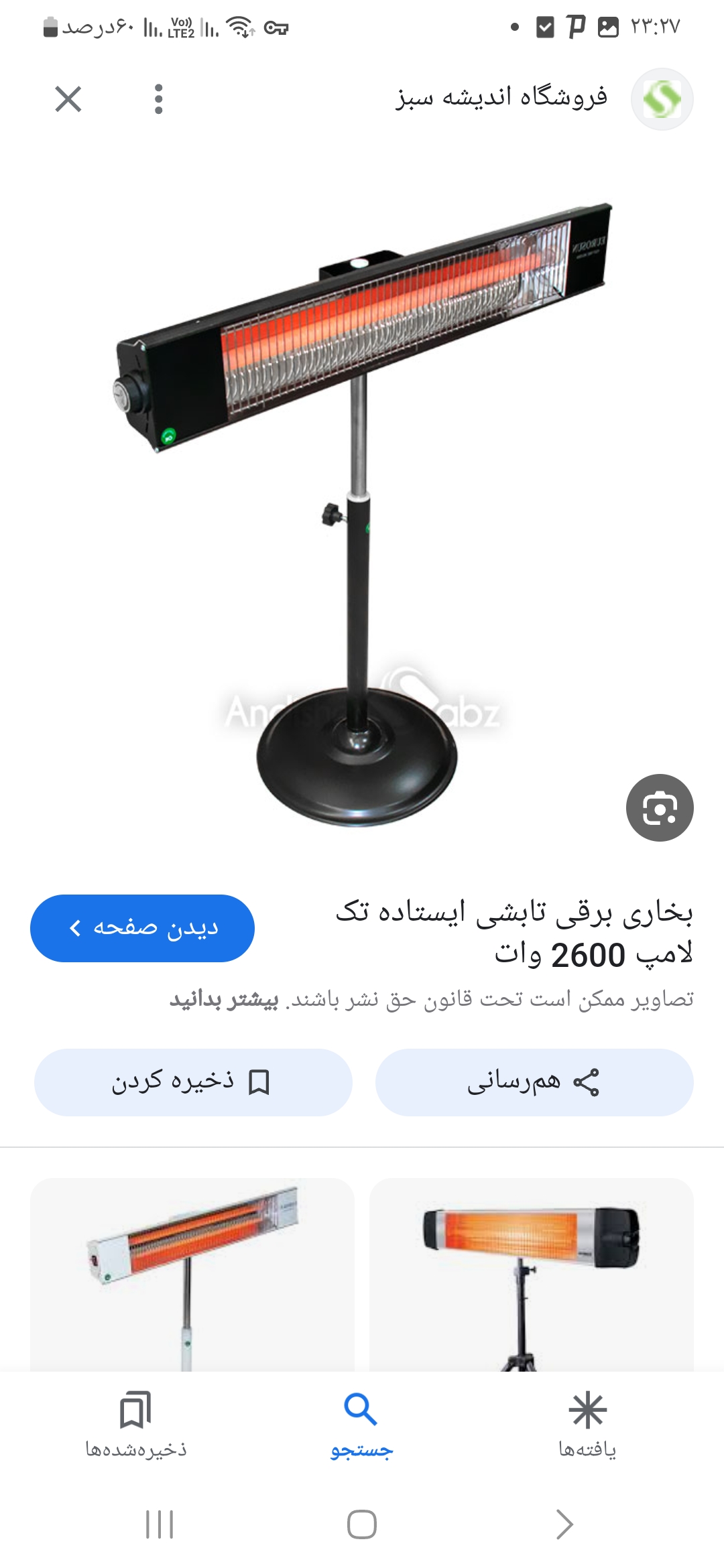Go to the یافته‌ها (discover) tab
The height and width of the screenshot is (1568, 724).
(x=587, y=1424)
